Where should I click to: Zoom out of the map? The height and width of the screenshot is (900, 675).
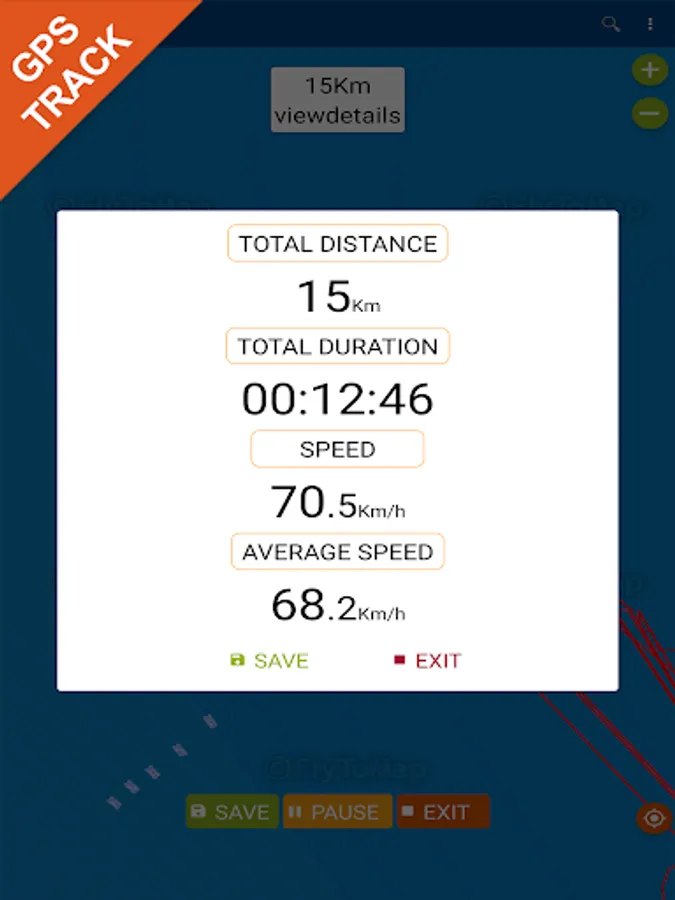click(650, 113)
